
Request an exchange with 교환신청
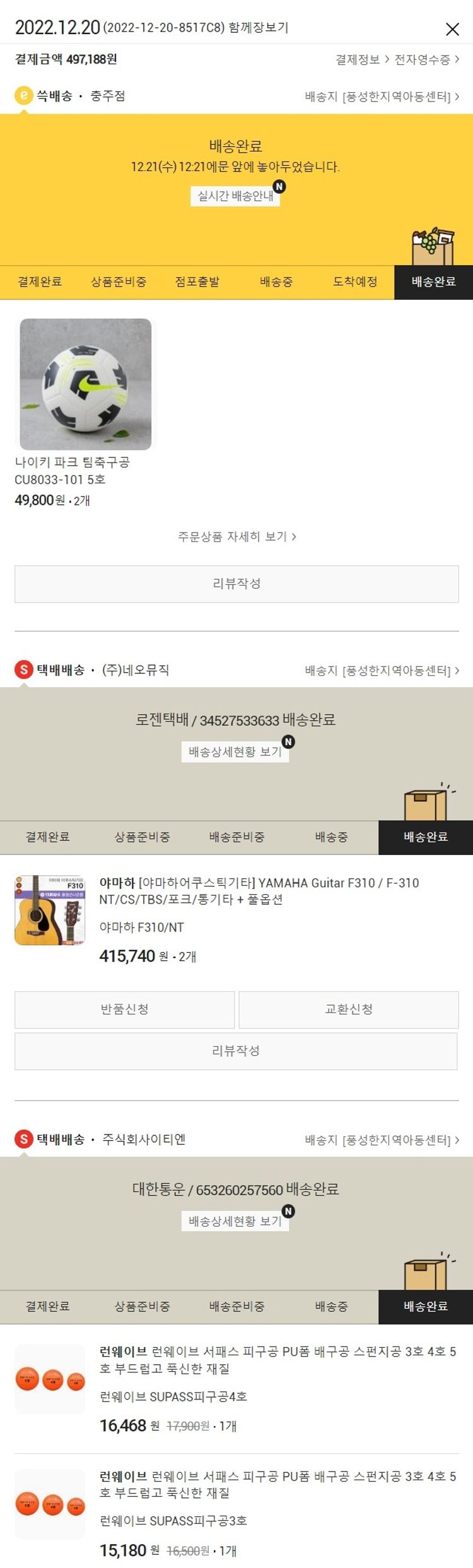349,1009
